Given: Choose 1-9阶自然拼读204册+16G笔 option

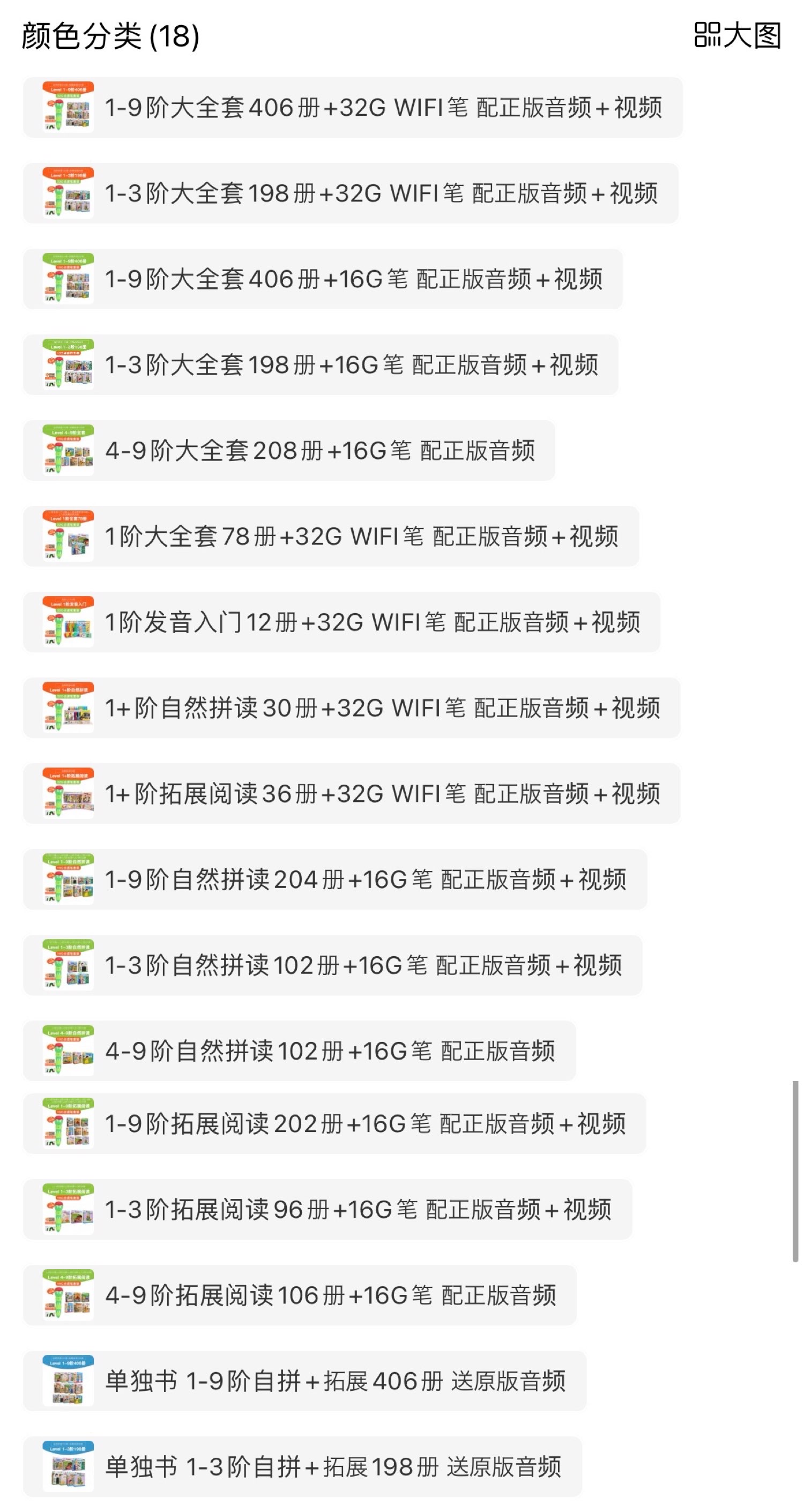Looking at the screenshot, I should [335, 879].
